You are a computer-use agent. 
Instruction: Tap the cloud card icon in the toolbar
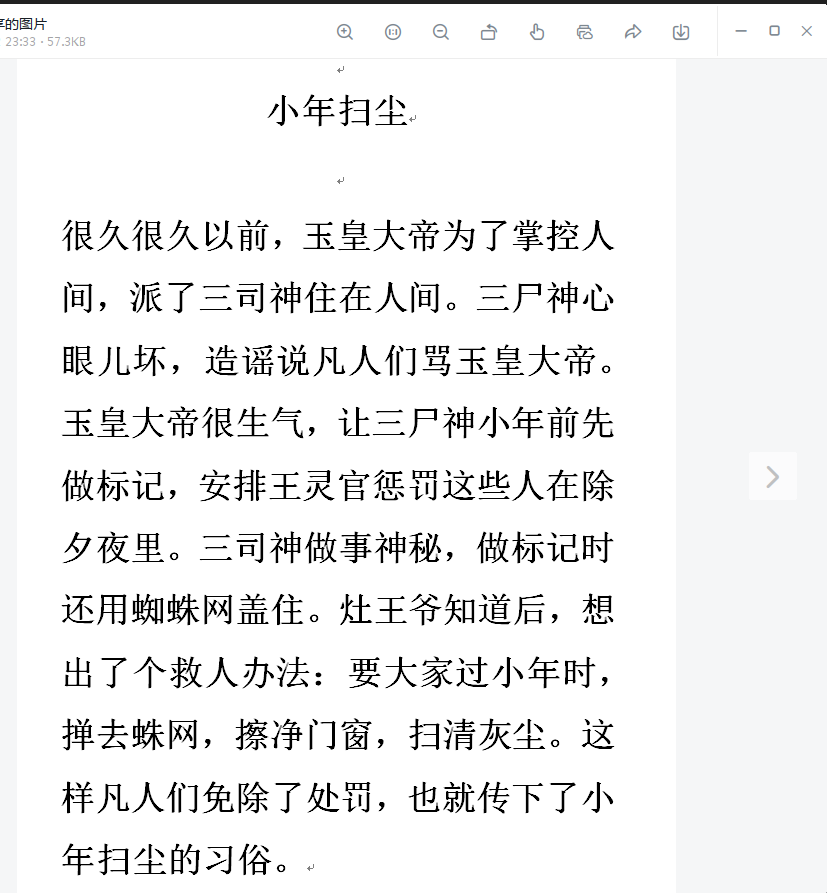(x=585, y=32)
